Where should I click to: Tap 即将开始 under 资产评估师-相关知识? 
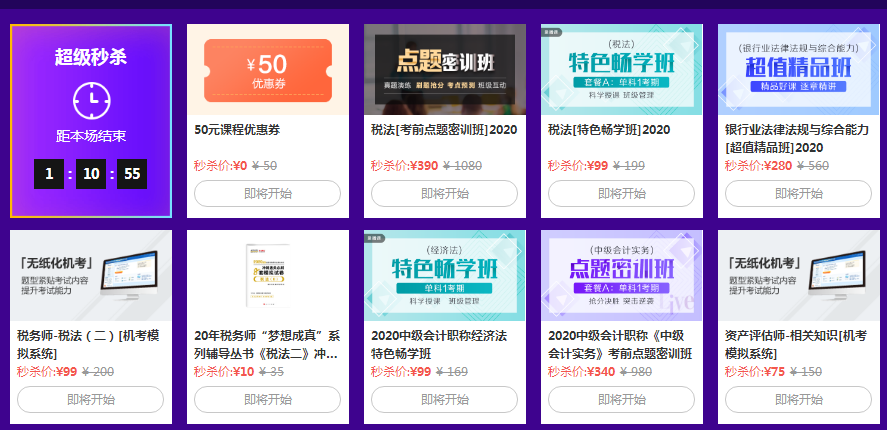pyautogui.click(x=798, y=399)
